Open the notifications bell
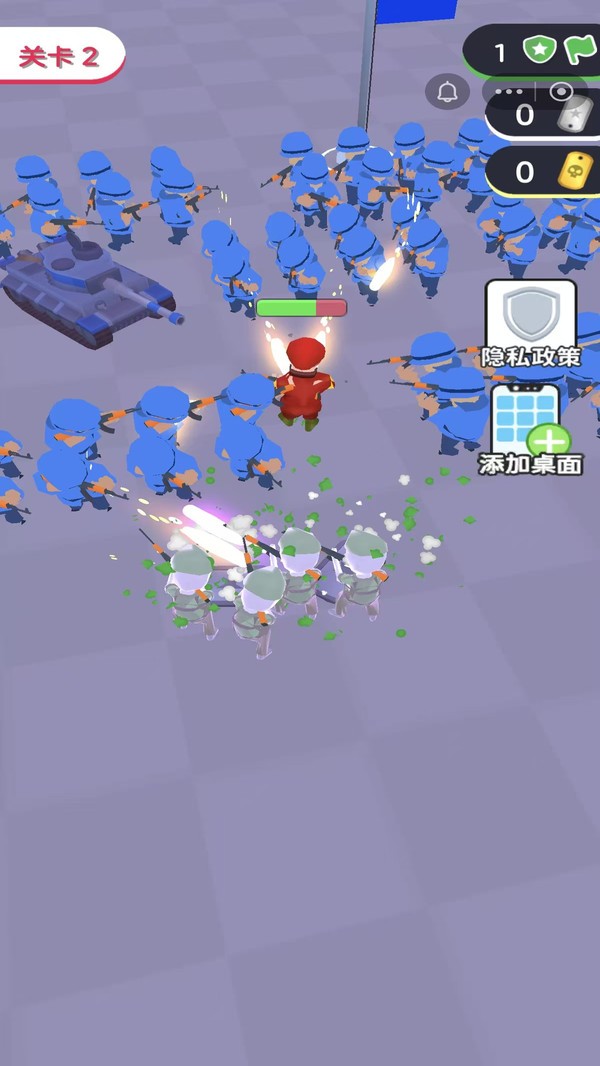The image size is (600, 1066). point(447,92)
